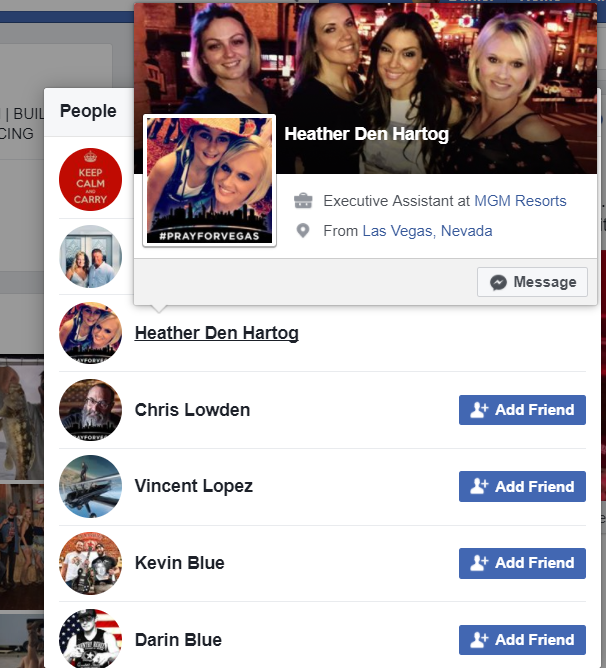Viewport: 606px width, 668px height.
Task: Open Chris Lowden's profile
Action: pyautogui.click(x=192, y=410)
